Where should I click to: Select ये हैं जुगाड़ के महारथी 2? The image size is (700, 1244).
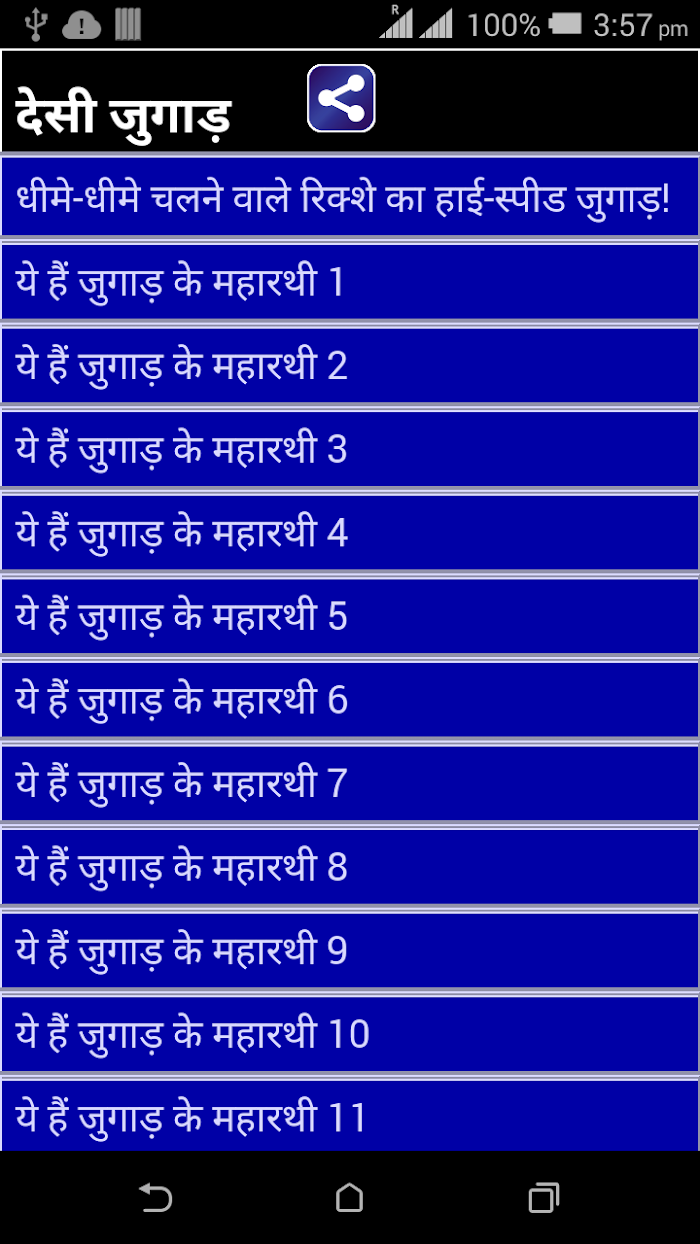click(x=350, y=366)
